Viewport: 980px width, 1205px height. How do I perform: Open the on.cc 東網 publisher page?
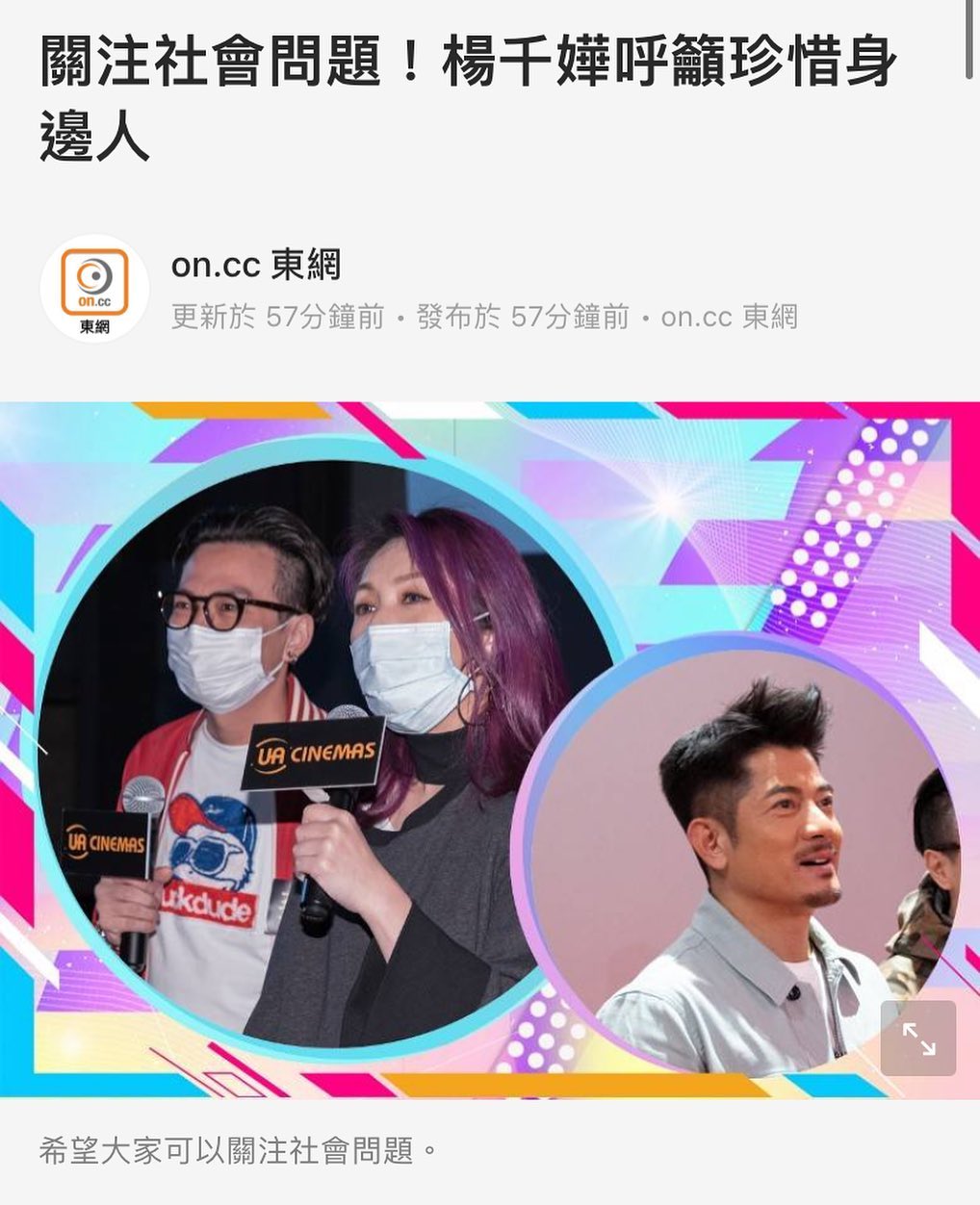(x=256, y=265)
